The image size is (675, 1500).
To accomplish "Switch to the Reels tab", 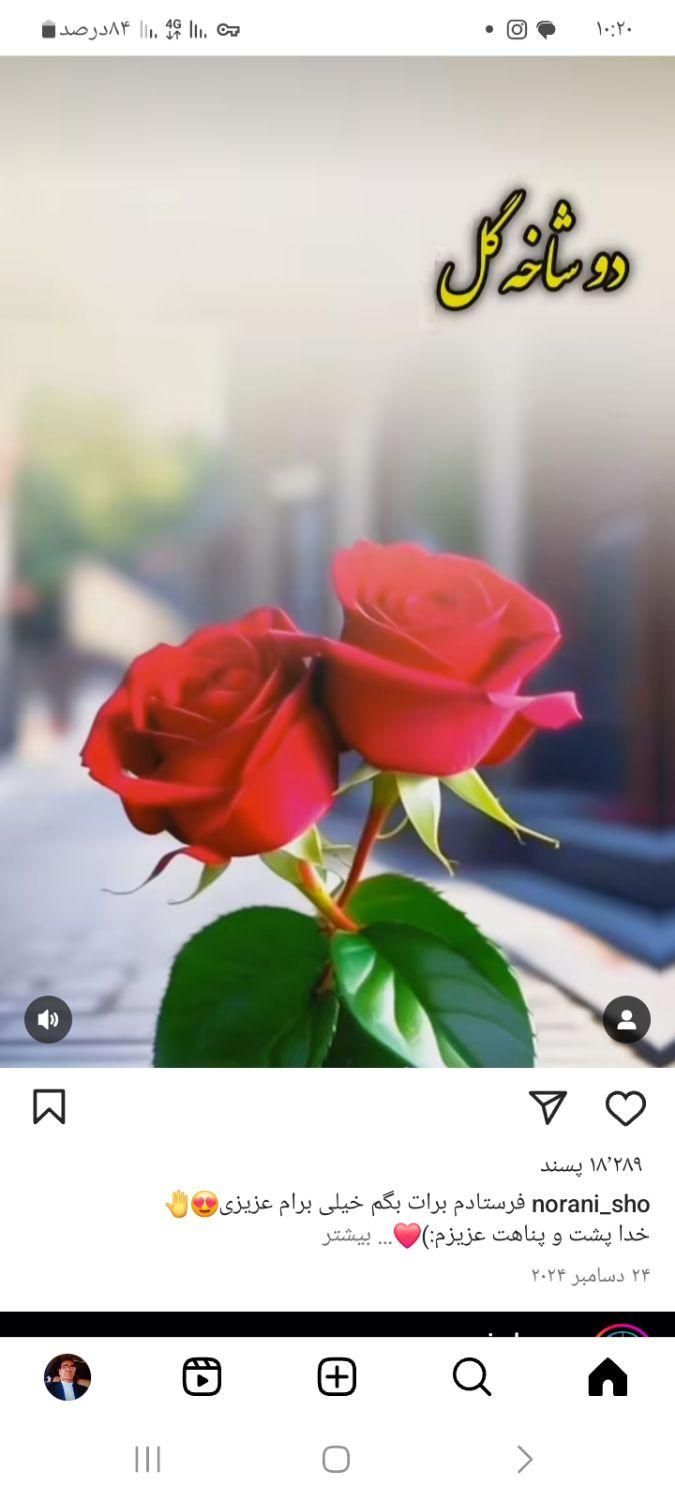I will pos(202,1377).
